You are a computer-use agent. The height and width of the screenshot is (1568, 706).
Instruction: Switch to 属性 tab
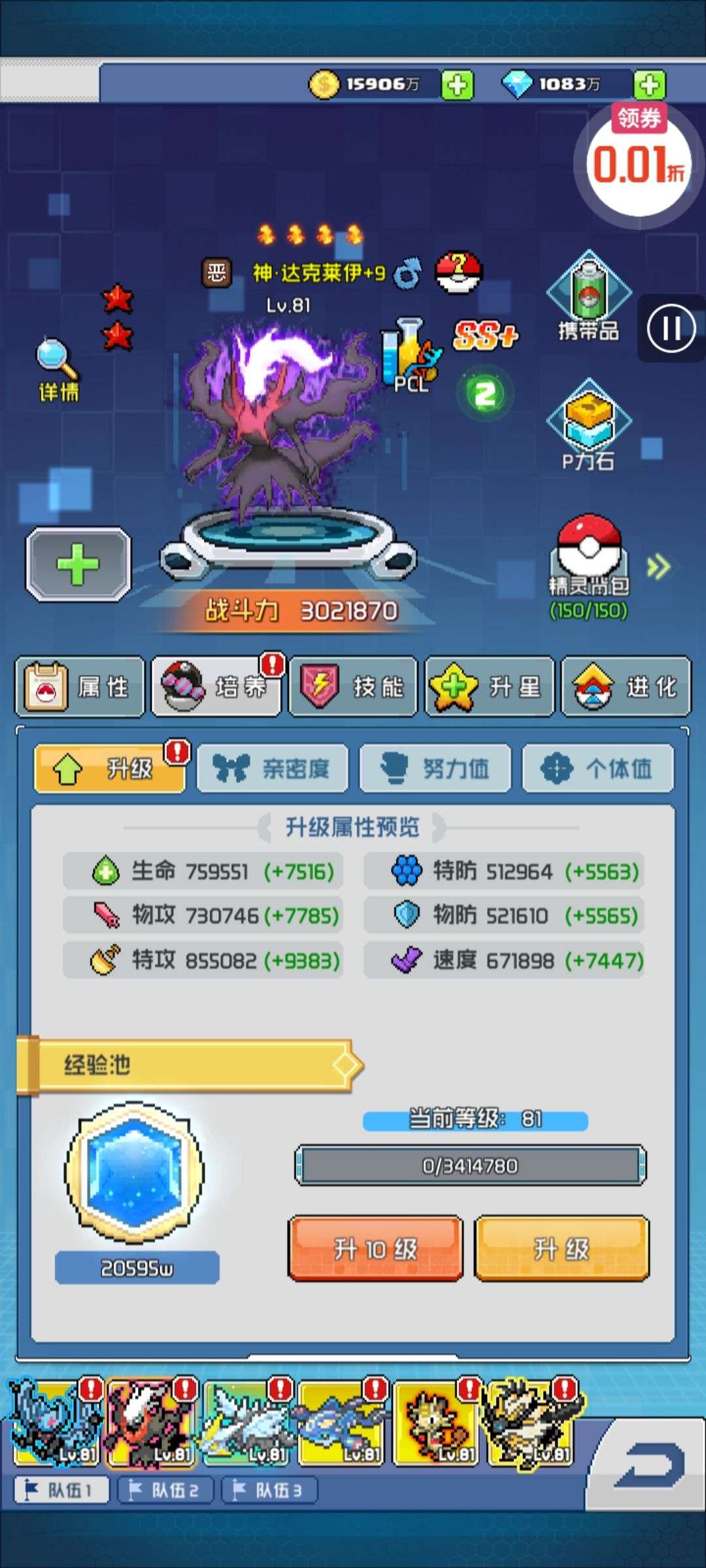click(x=80, y=687)
